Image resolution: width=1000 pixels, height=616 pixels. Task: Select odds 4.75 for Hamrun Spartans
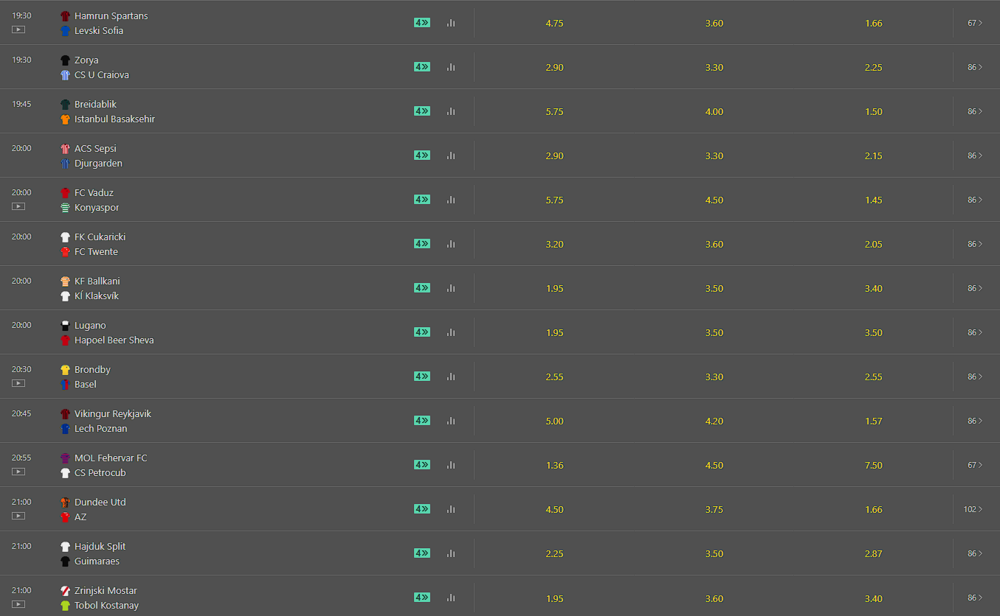tap(554, 23)
